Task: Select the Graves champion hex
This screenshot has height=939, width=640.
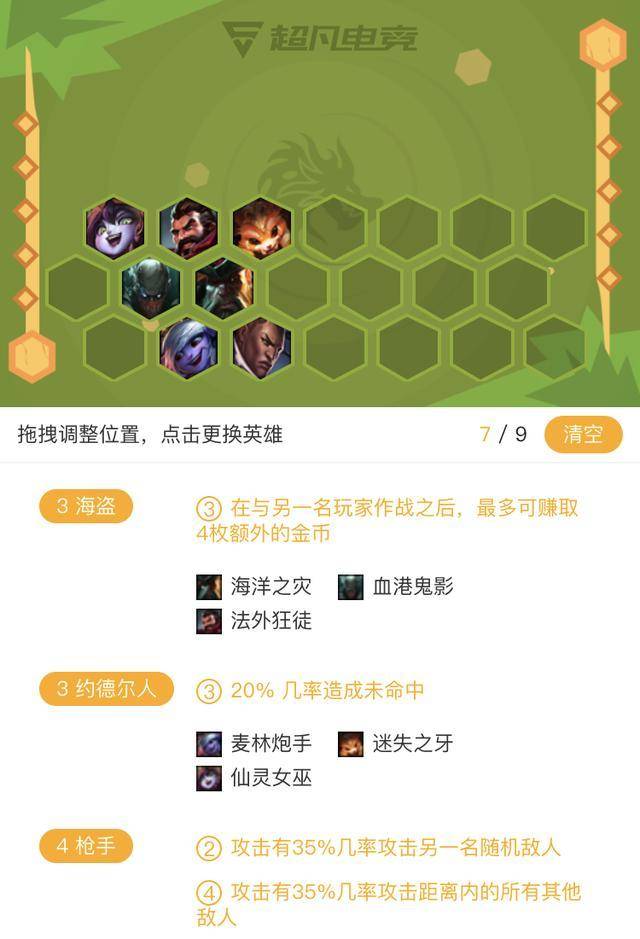Action: [x=188, y=228]
